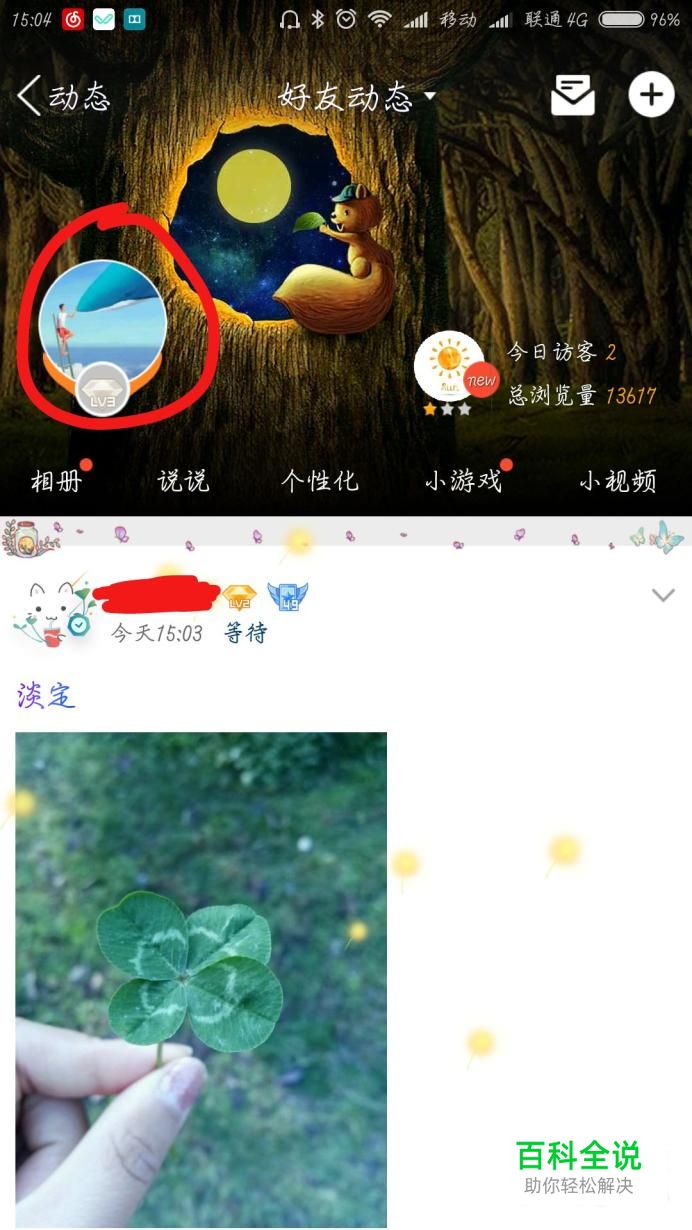Expand the post options chevron

662,596
